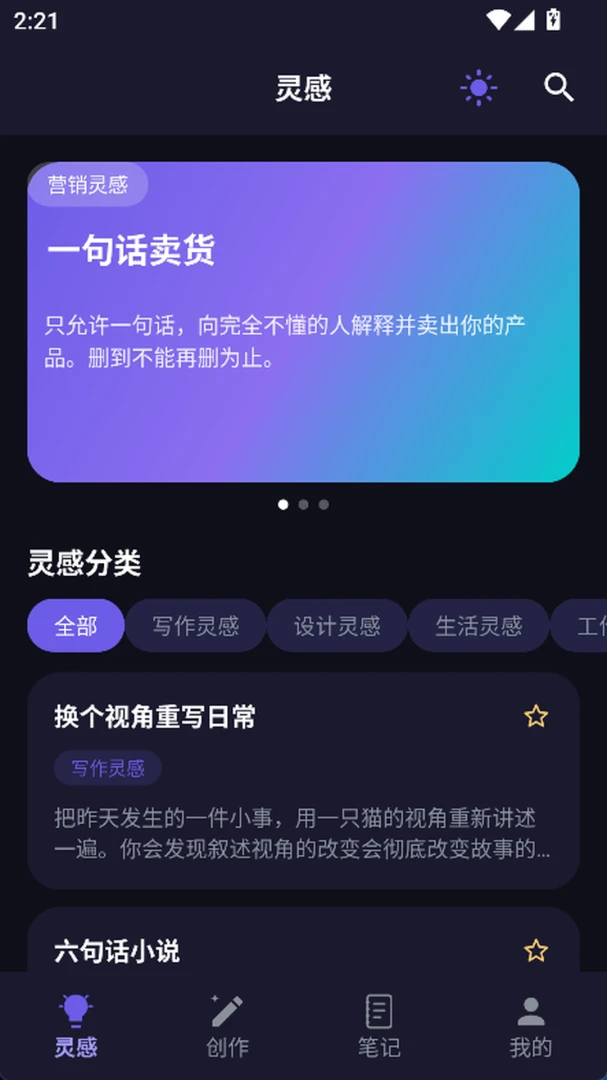Tap the 灵感 tab in bottom navigation
This screenshot has height=1080, width=607.
pos(76,1026)
